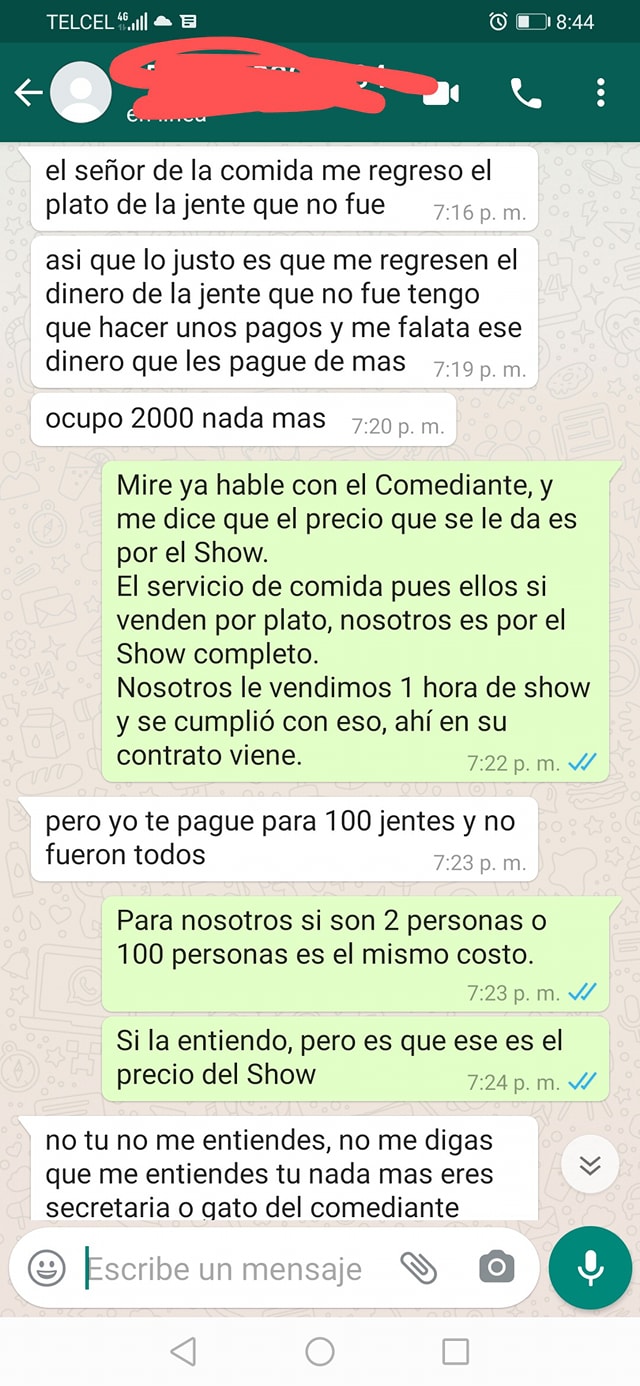640x1386 pixels.
Task: Open the three-dot overflow menu
Action: (x=600, y=93)
